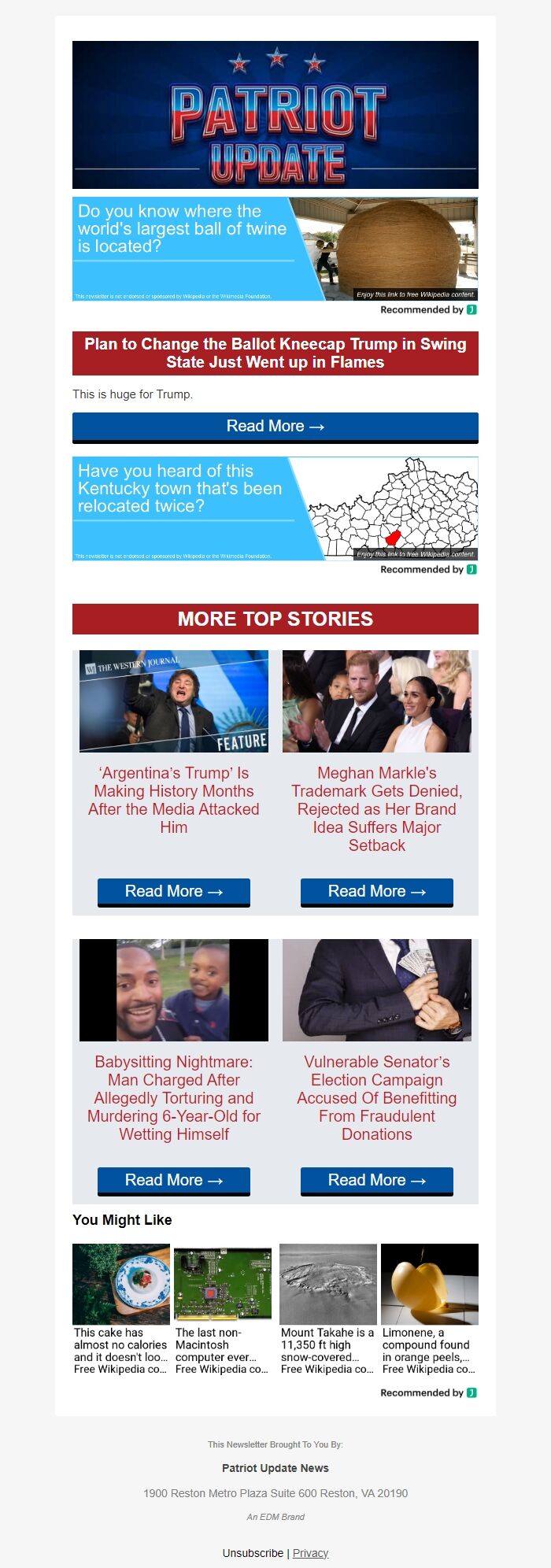Open the world's largest ball of twine banner
551x1568 pixels.
coord(275,249)
